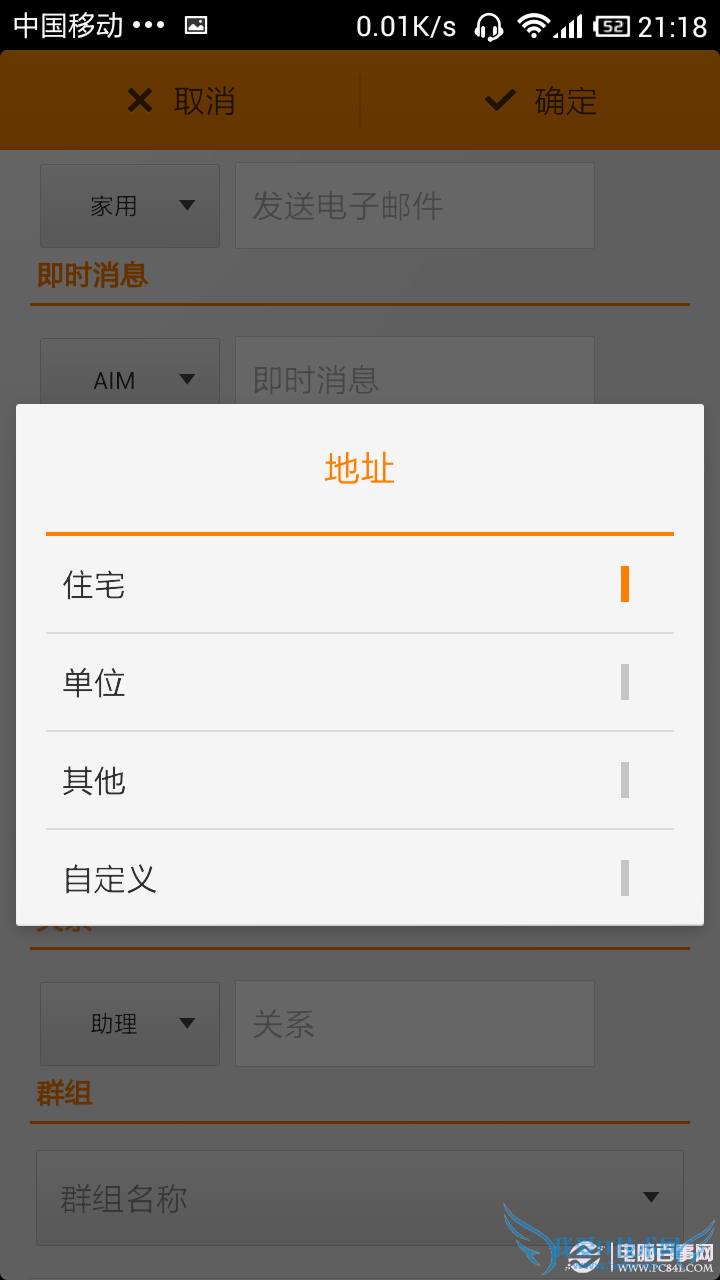The image size is (720, 1280).
Task: Select 住宅 as address type
Action: (x=359, y=584)
